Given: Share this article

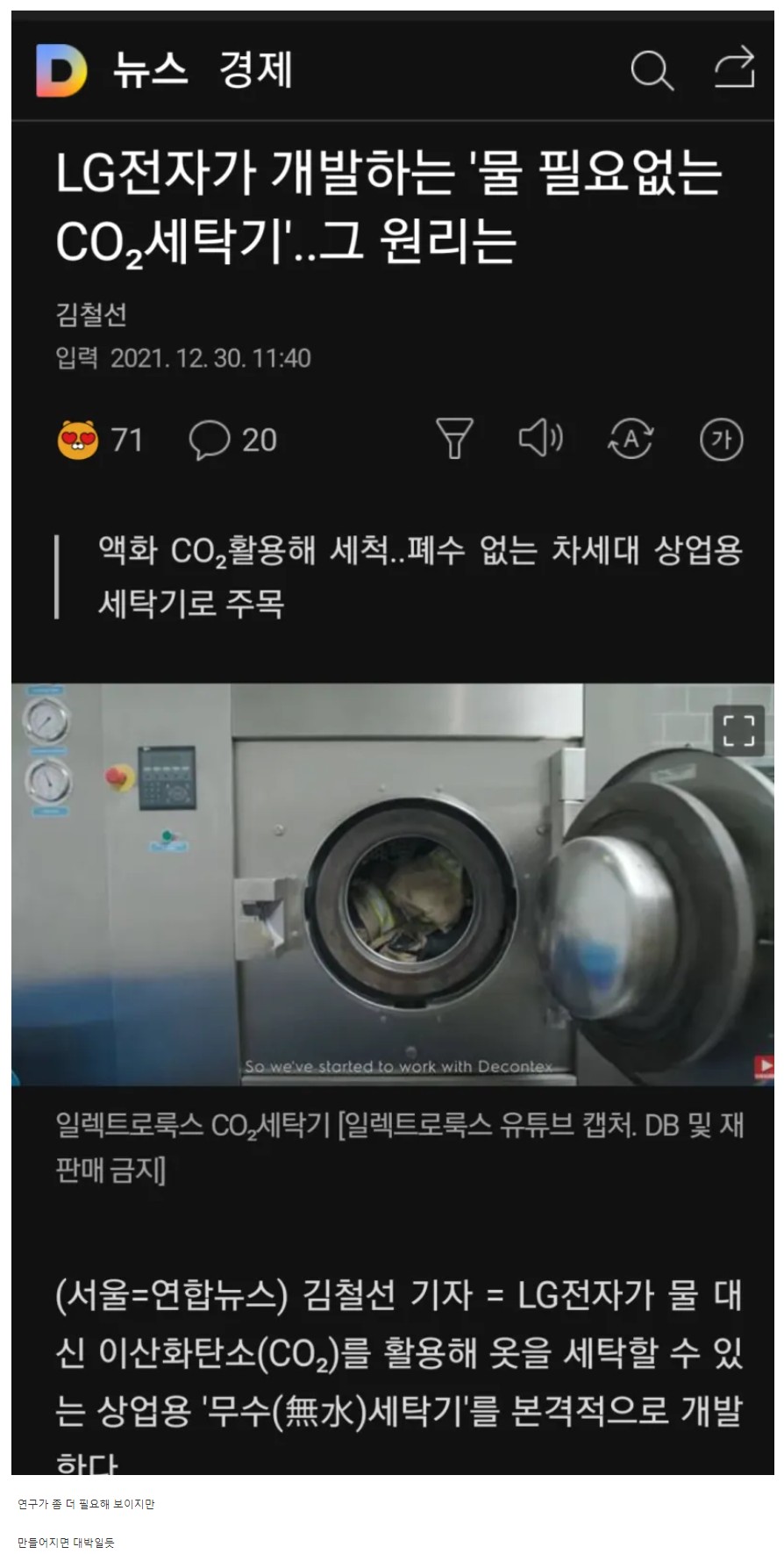Looking at the screenshot, I should [735, 67].
